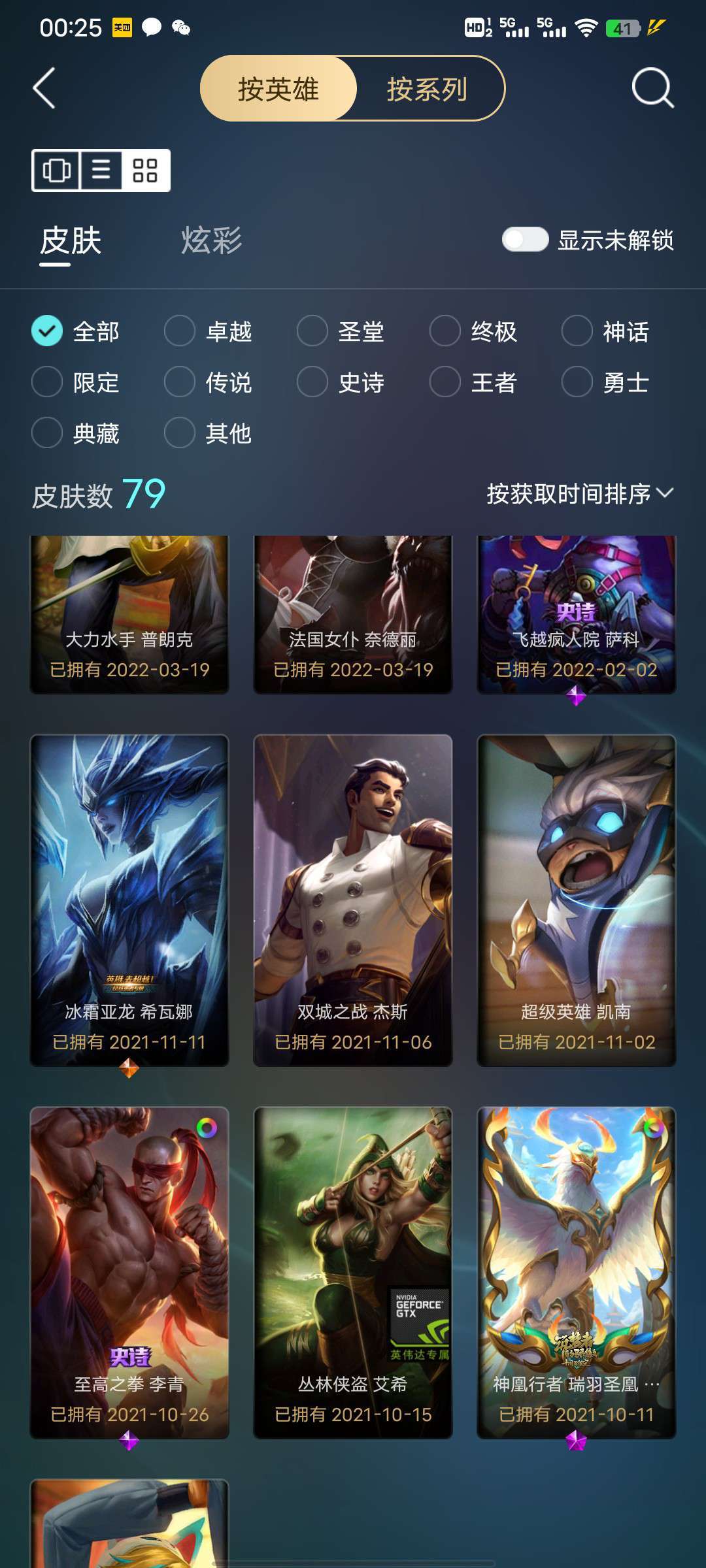Expand the 按获取时间排序 sort dropdown
The width and height of the screenshot is (706, 1568).
point(580,494)
